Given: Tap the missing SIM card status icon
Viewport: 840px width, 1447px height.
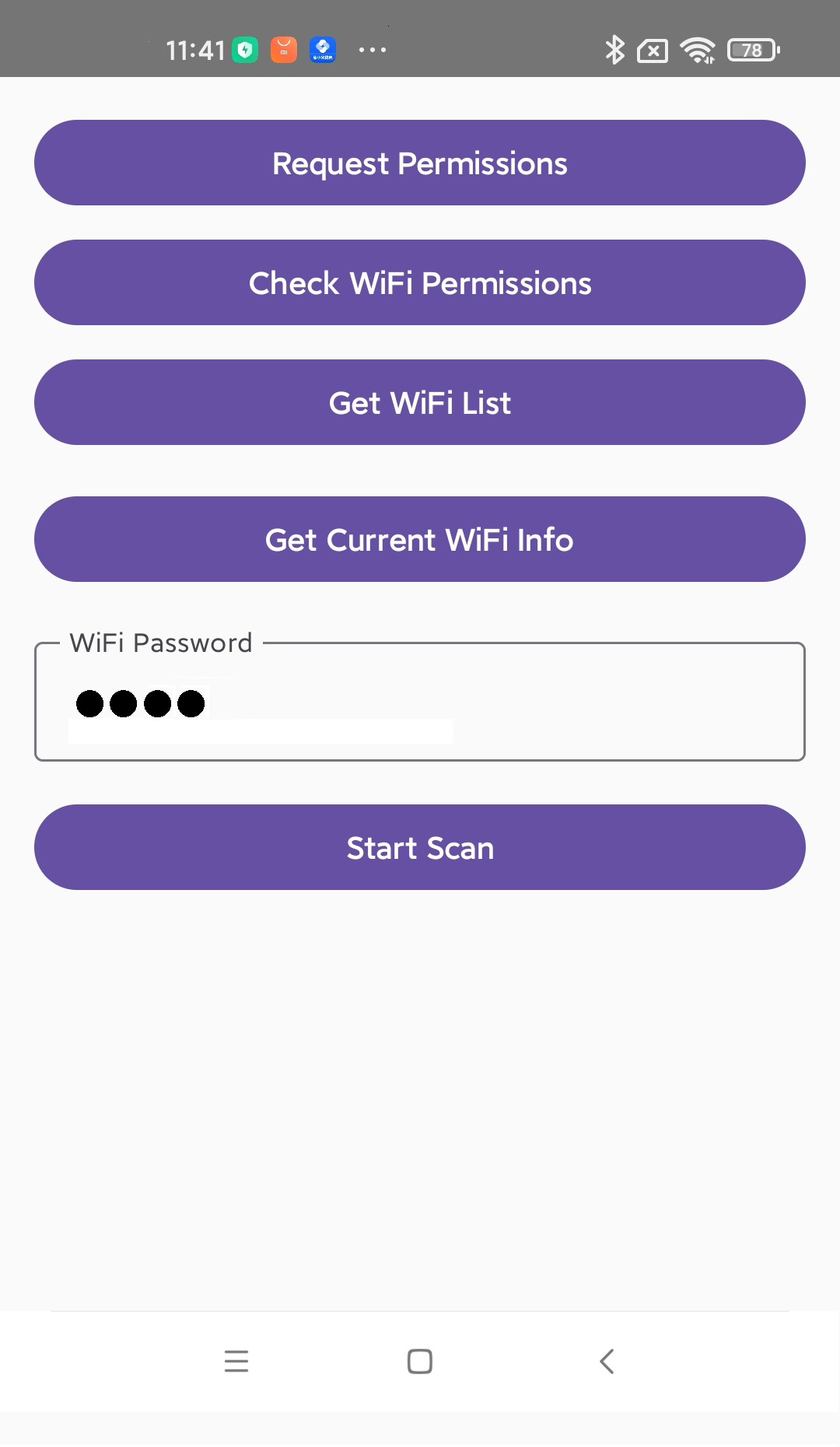Looking at the screenshot, I should pos(654,49).
